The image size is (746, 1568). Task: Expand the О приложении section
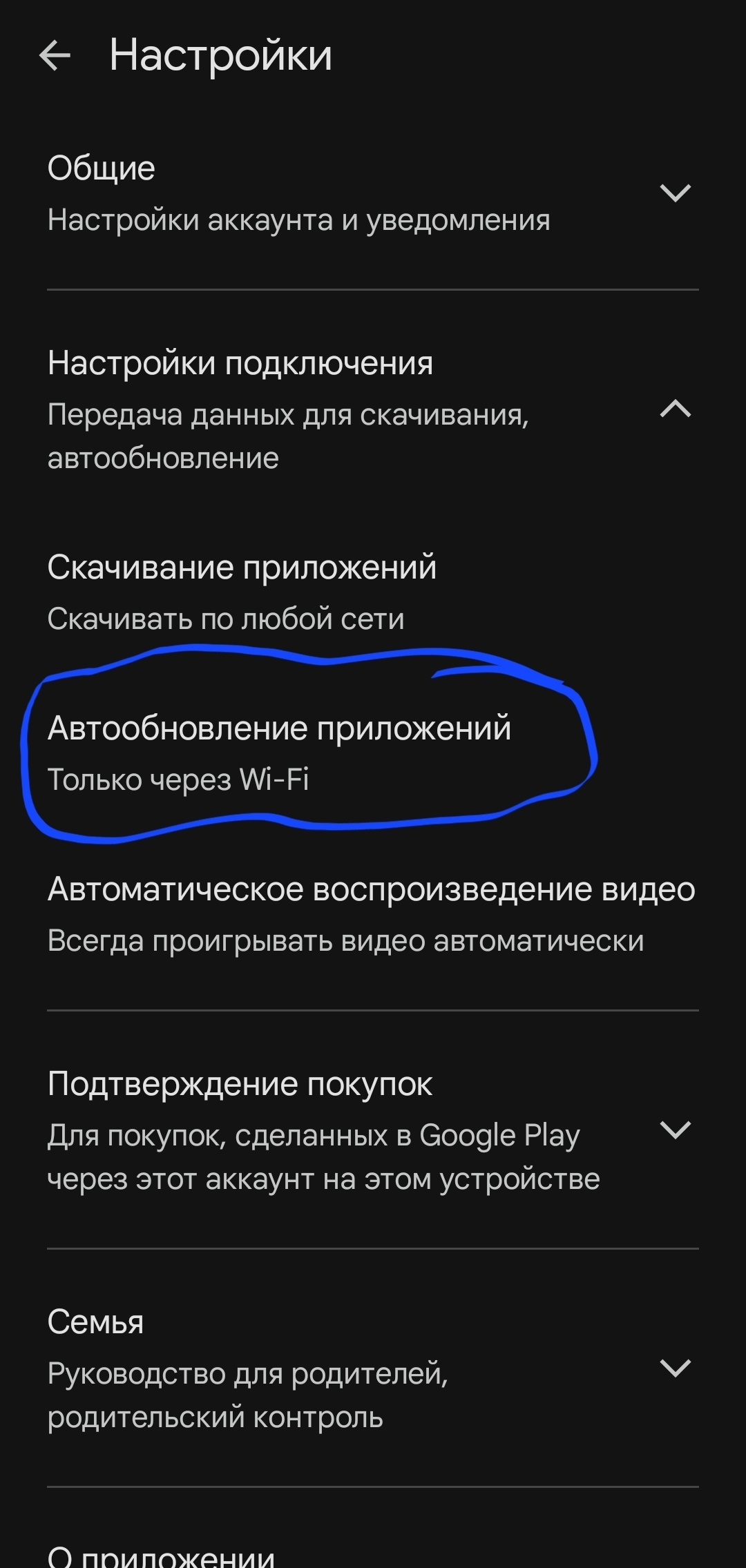pos(162,1556)
